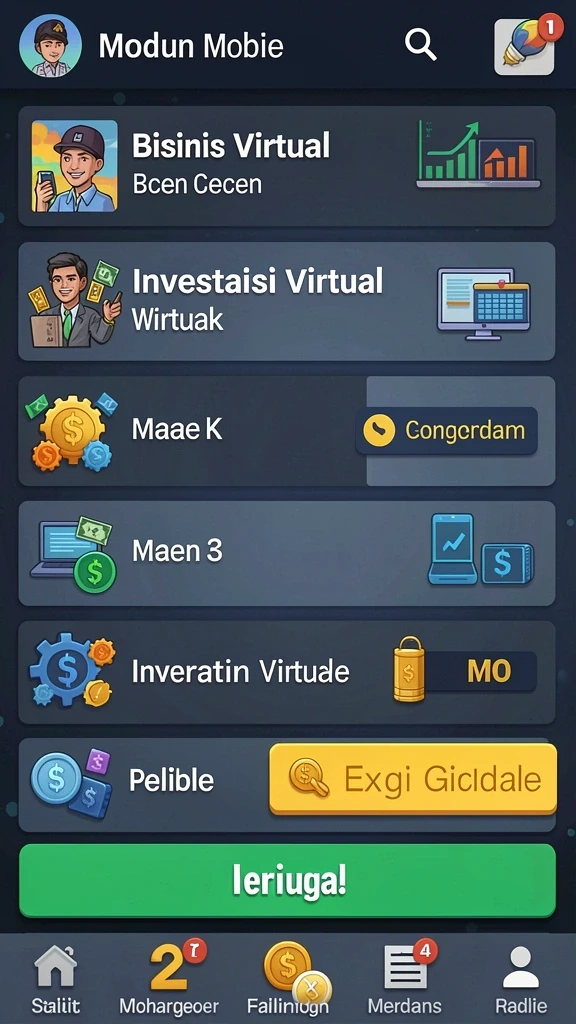Open the Maae K row
Viewport: 576px width, 1024px height.
pyautogui.click(x=287, y=431)
